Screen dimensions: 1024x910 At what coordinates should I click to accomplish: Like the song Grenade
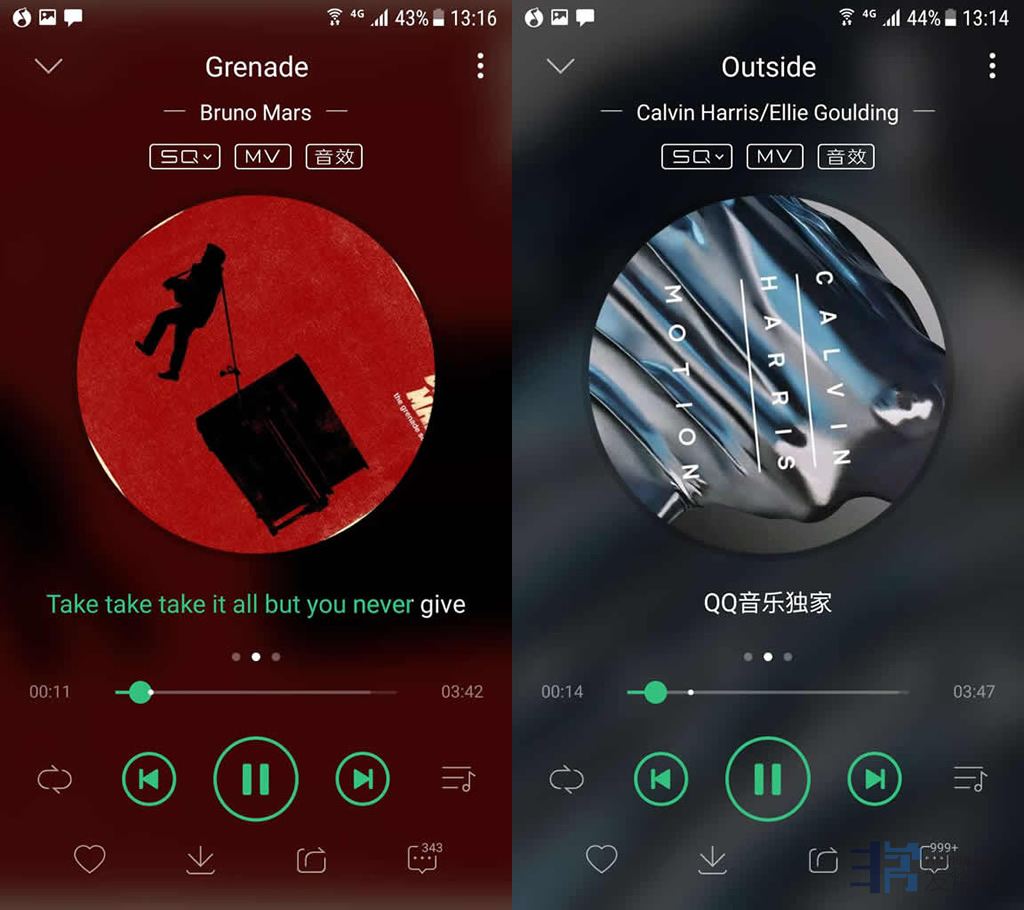90,859
